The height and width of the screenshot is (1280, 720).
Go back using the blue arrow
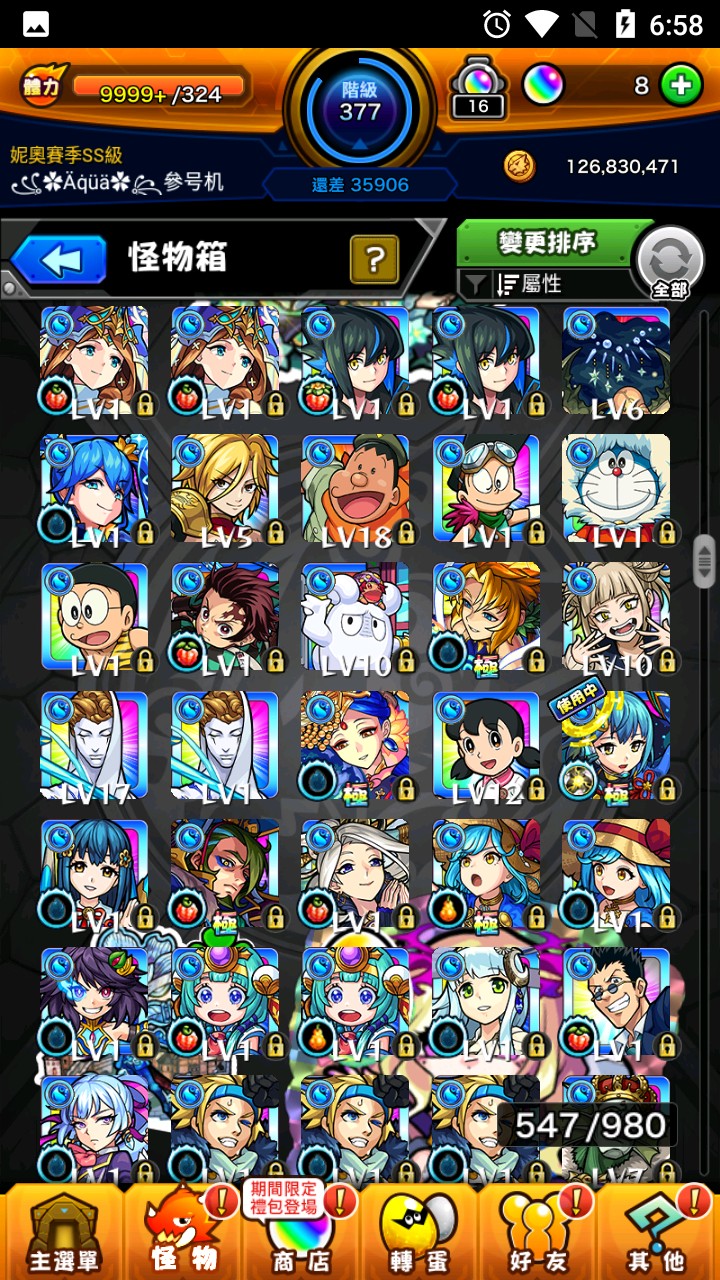pyautogui.click(x=60, y=261)
